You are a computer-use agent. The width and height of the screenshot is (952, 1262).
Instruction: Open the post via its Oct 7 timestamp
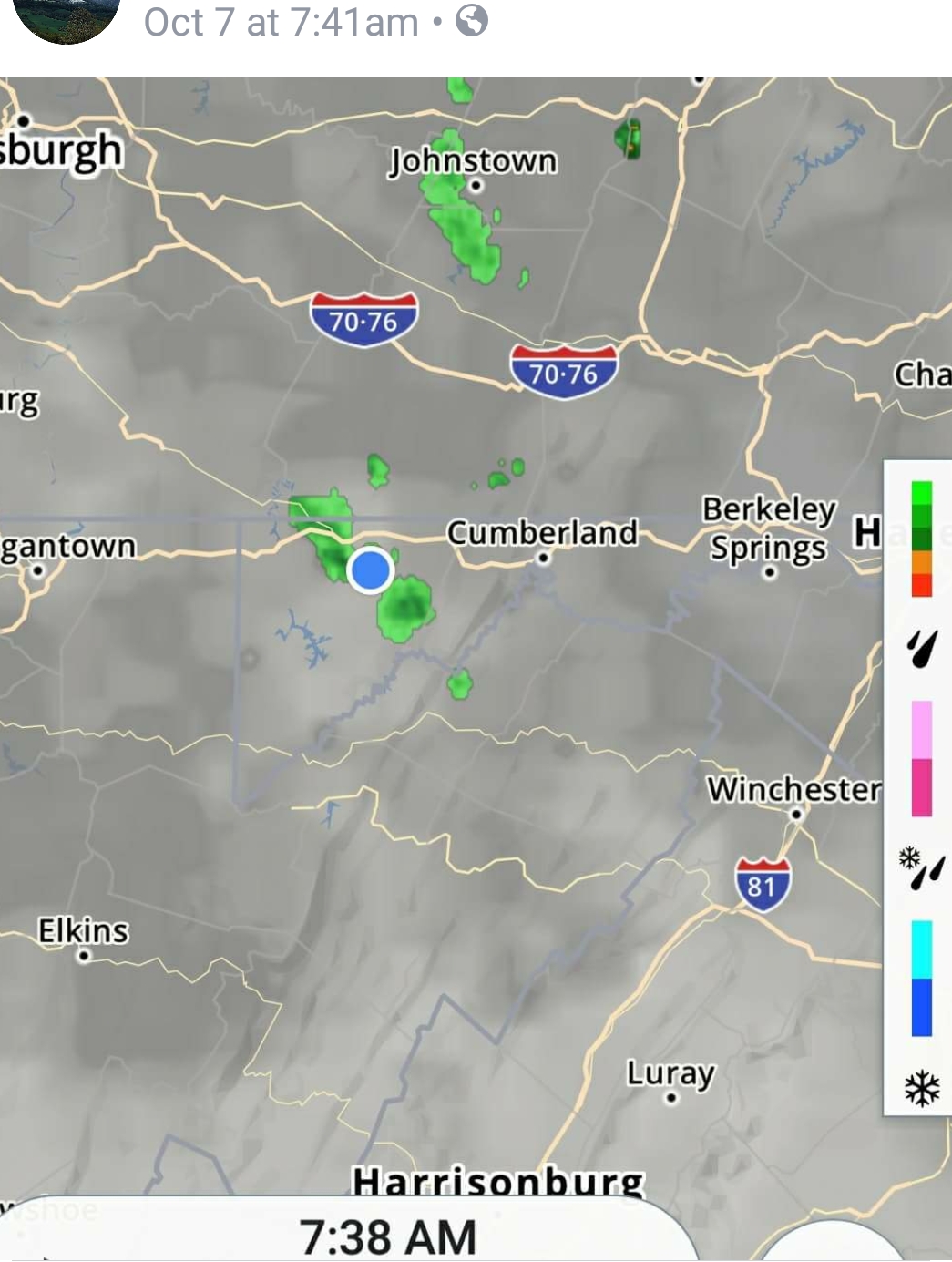281,22
